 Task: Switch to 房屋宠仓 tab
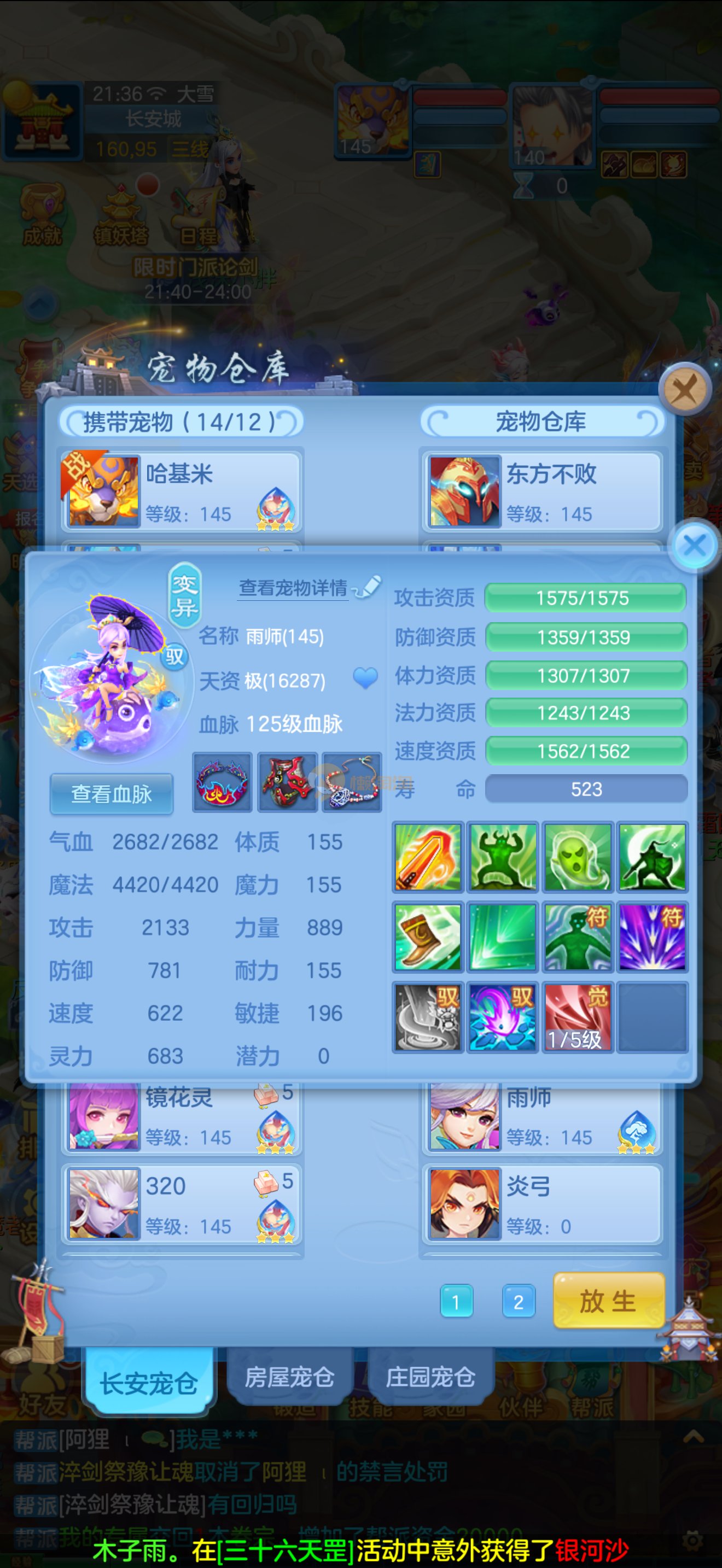(x=289, y=1376)
